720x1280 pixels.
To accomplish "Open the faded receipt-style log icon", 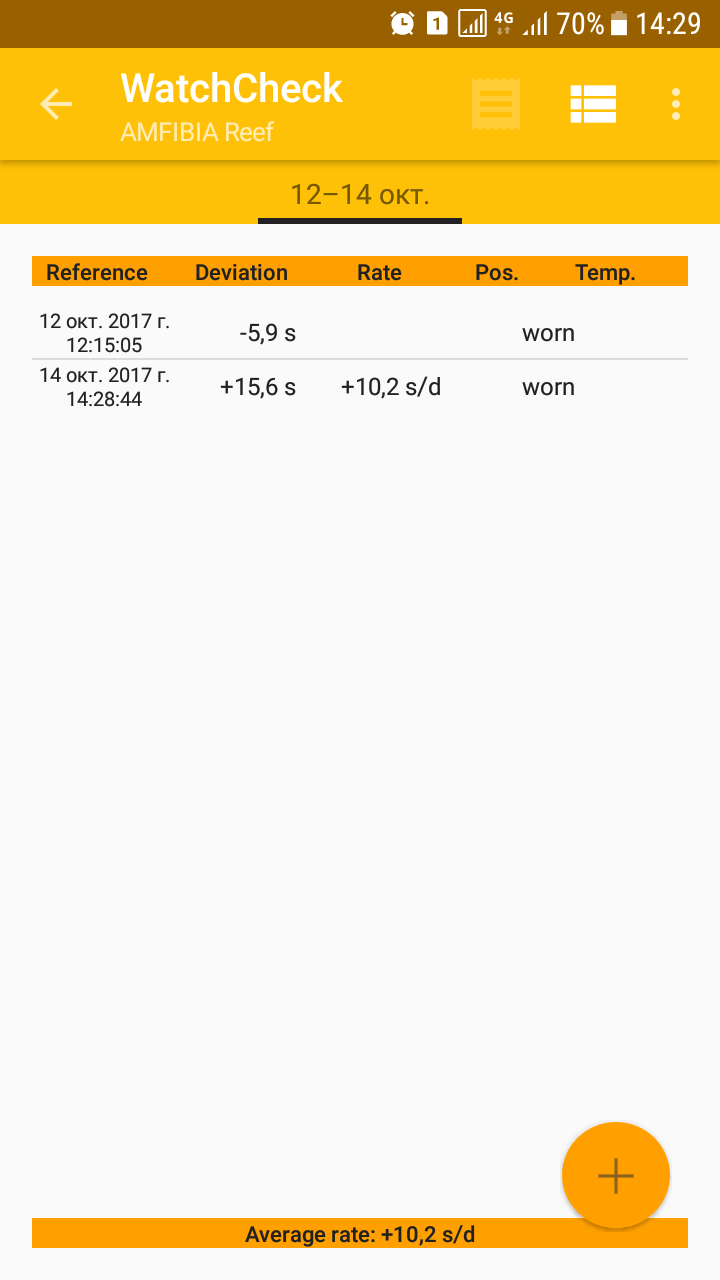I will 496,104.
